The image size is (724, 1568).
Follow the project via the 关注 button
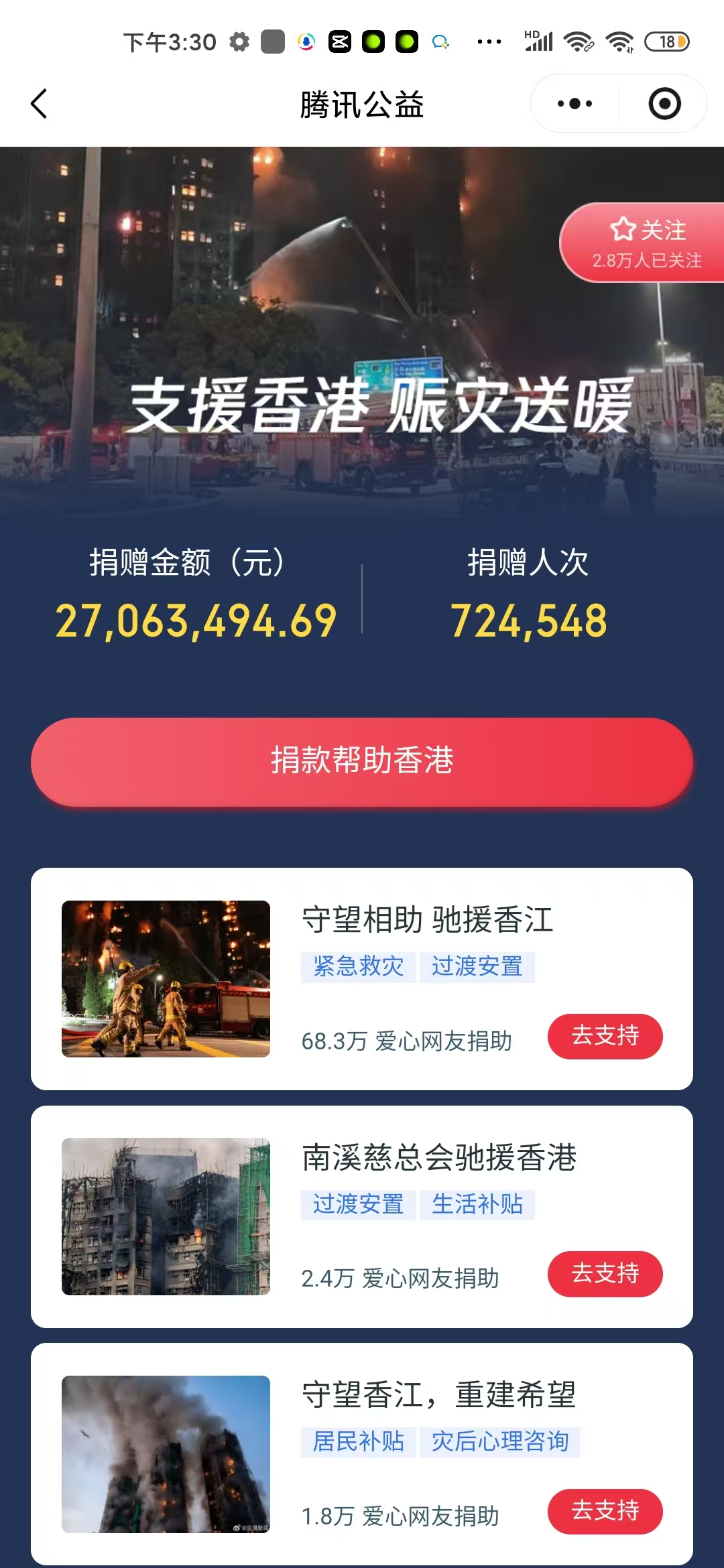tap(646, 243)
